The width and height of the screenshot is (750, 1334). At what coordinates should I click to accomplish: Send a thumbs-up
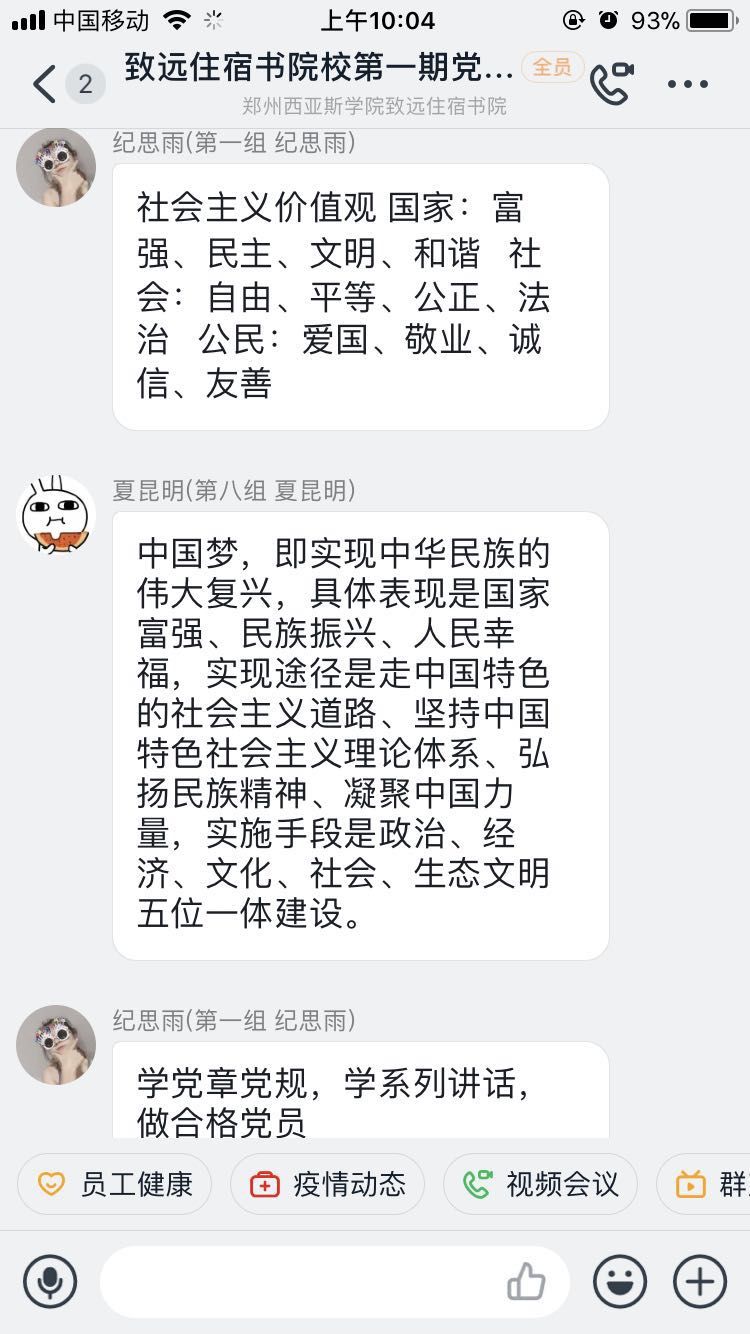(526, 1281)
